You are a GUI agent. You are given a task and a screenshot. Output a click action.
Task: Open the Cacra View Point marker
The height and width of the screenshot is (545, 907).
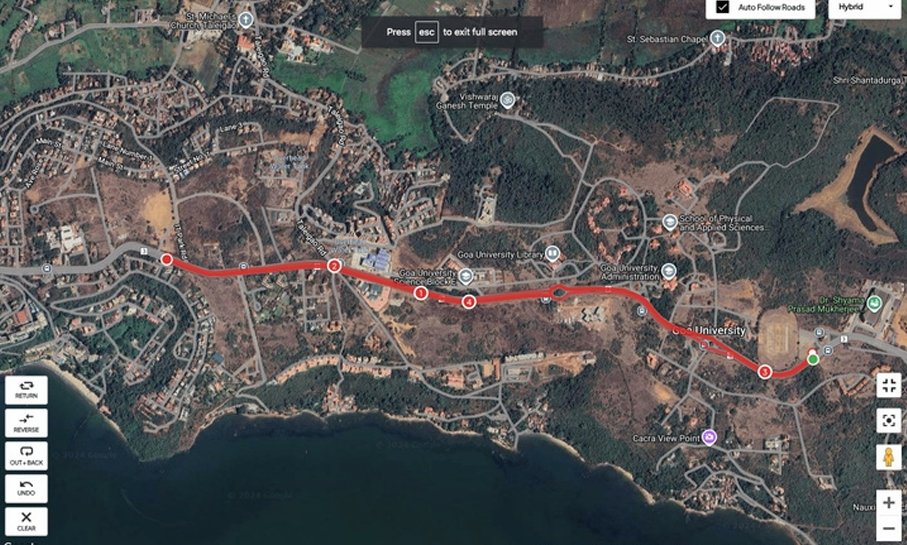(x=709, y=436)
